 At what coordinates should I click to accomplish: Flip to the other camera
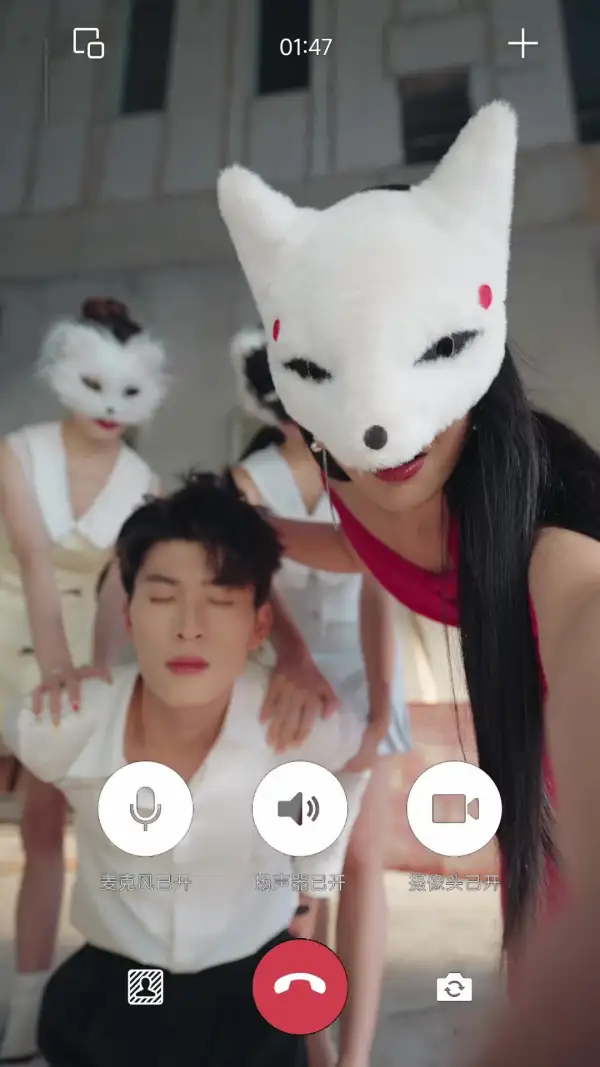click(x=454, y=987)
